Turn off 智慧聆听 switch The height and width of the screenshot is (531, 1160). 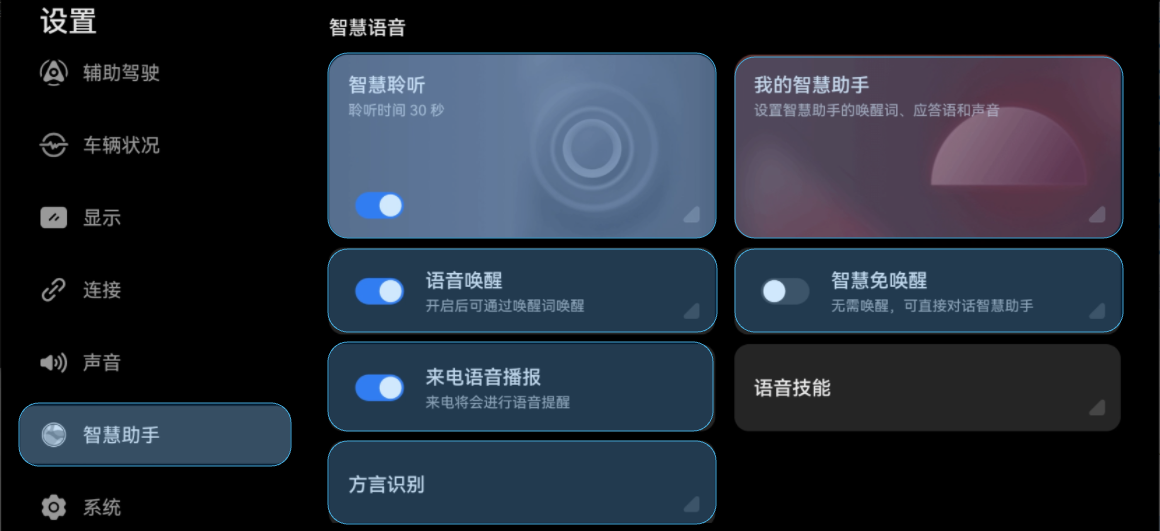379,206
